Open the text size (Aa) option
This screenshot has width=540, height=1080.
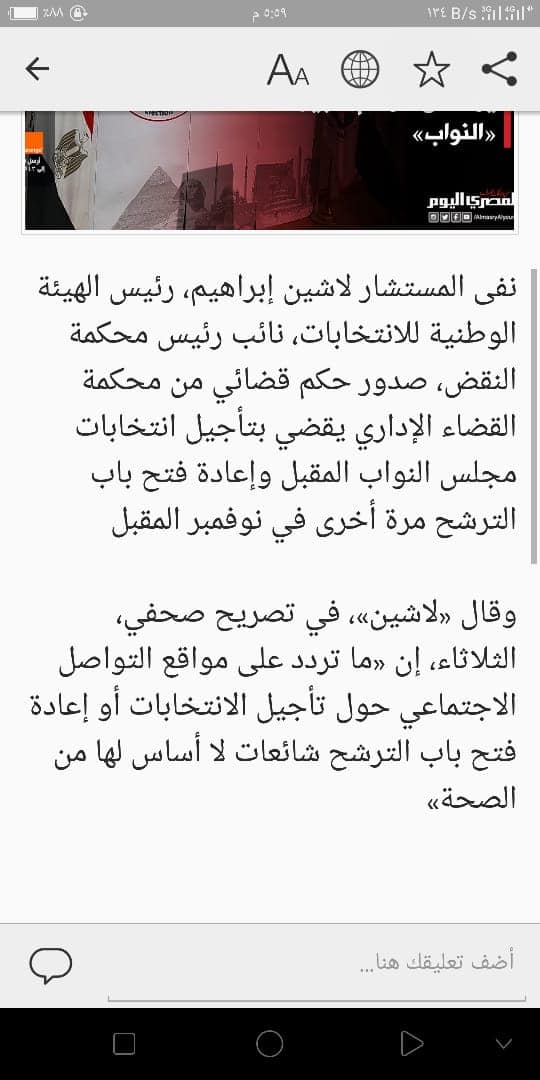[288, 70]
